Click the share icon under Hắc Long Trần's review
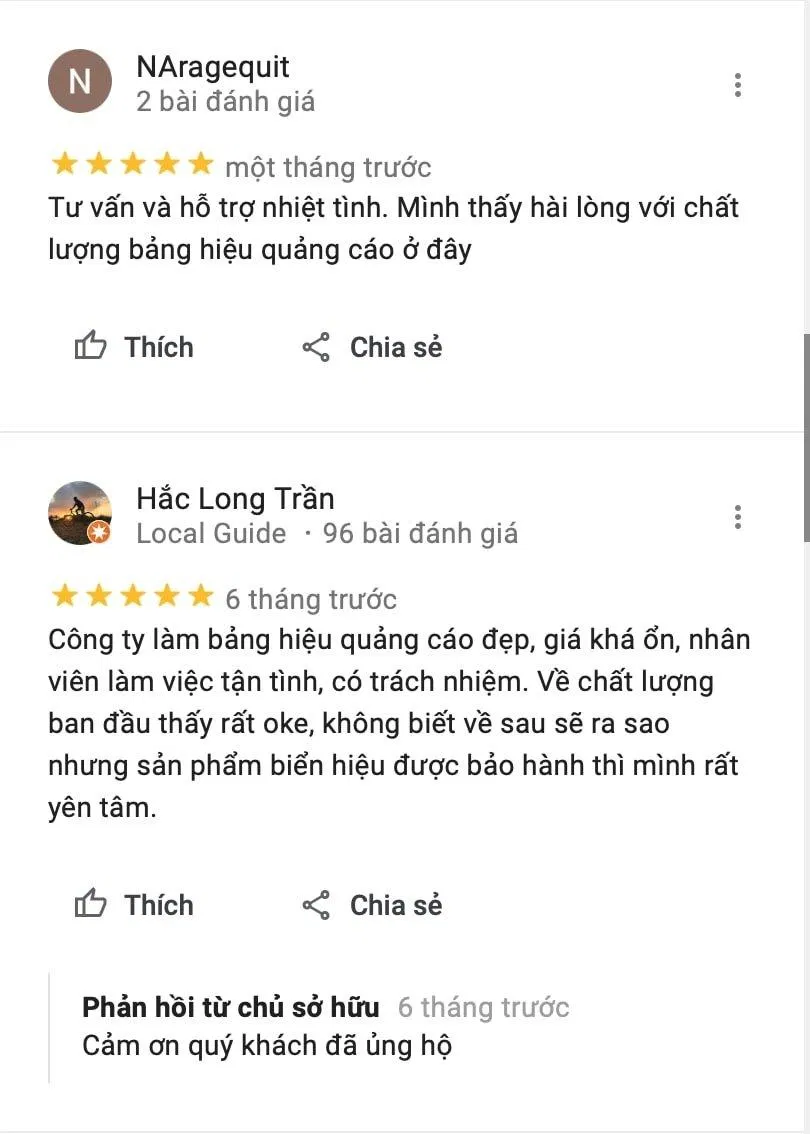The height and width of the screenshot is (1134, 810). pos(318,904)
